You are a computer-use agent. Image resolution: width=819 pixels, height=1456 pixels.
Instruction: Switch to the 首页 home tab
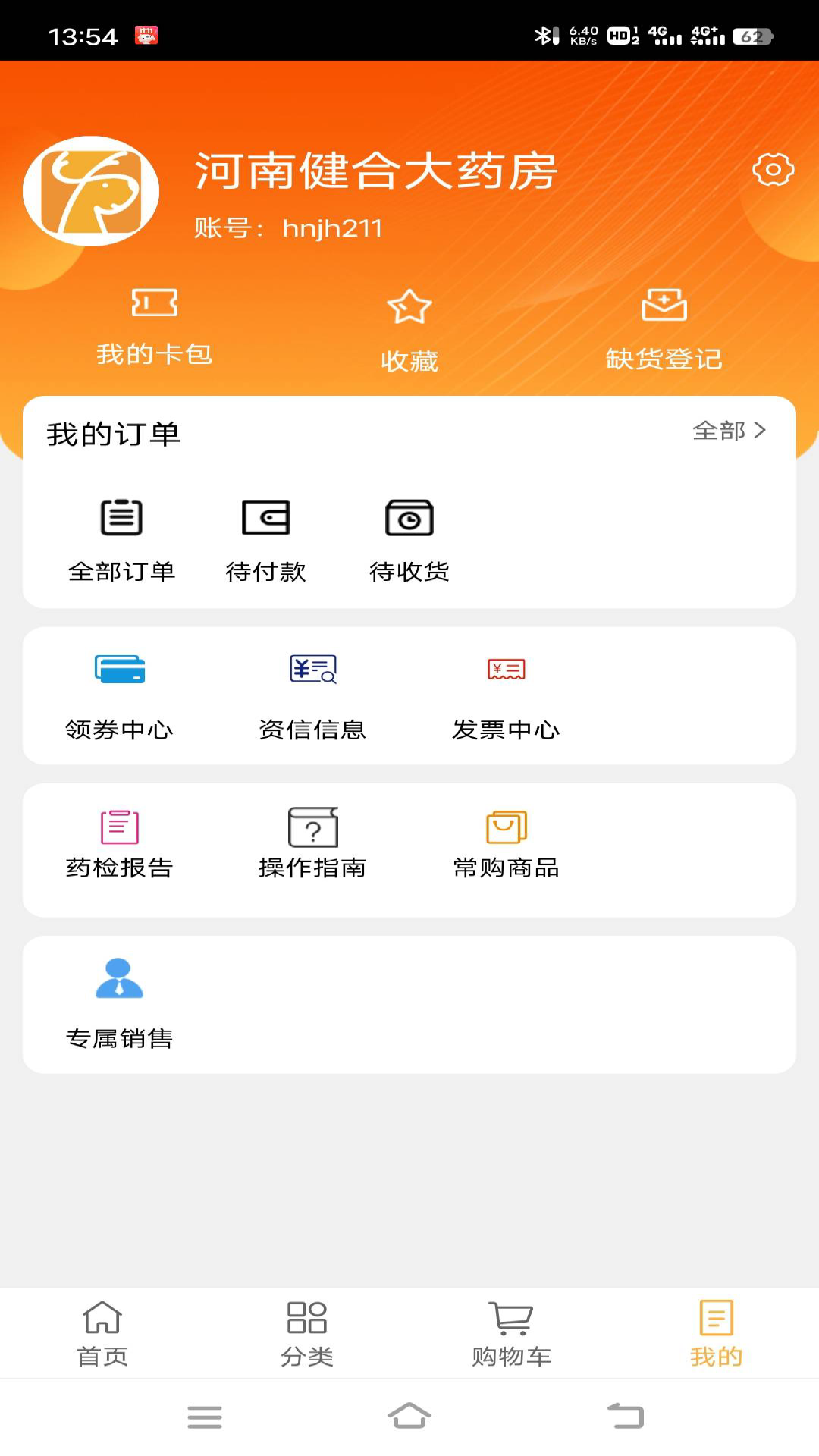[x=102, y=1333]
